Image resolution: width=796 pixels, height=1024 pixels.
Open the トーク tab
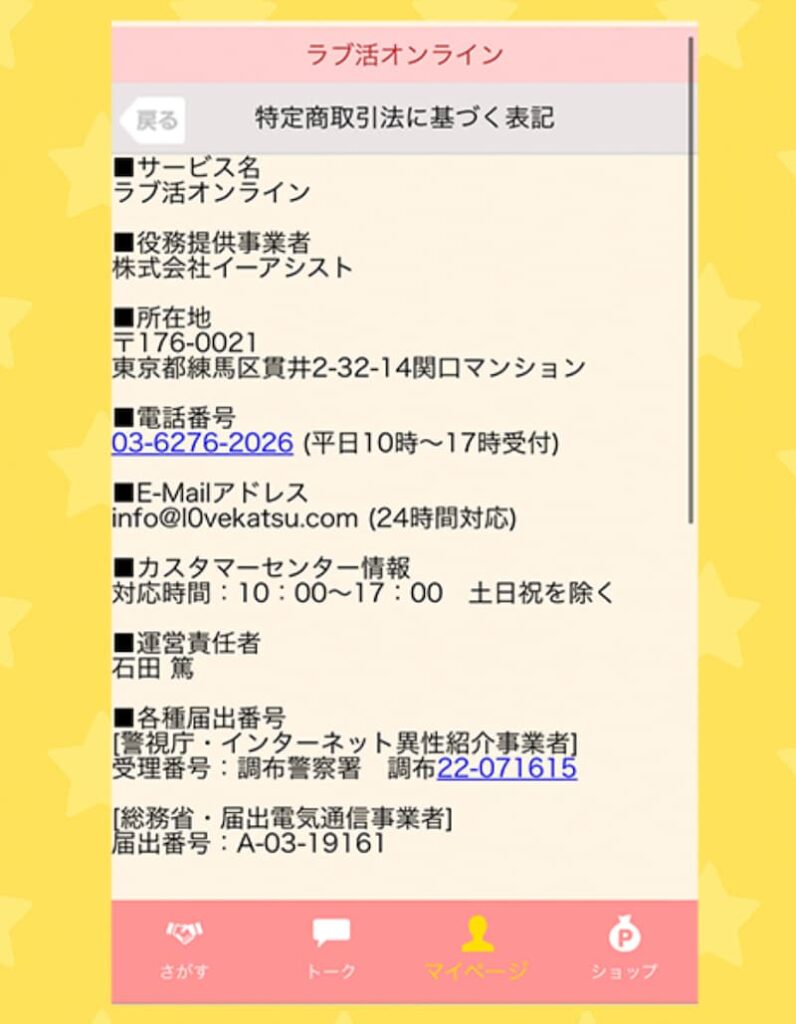click(x=331, y=949)
